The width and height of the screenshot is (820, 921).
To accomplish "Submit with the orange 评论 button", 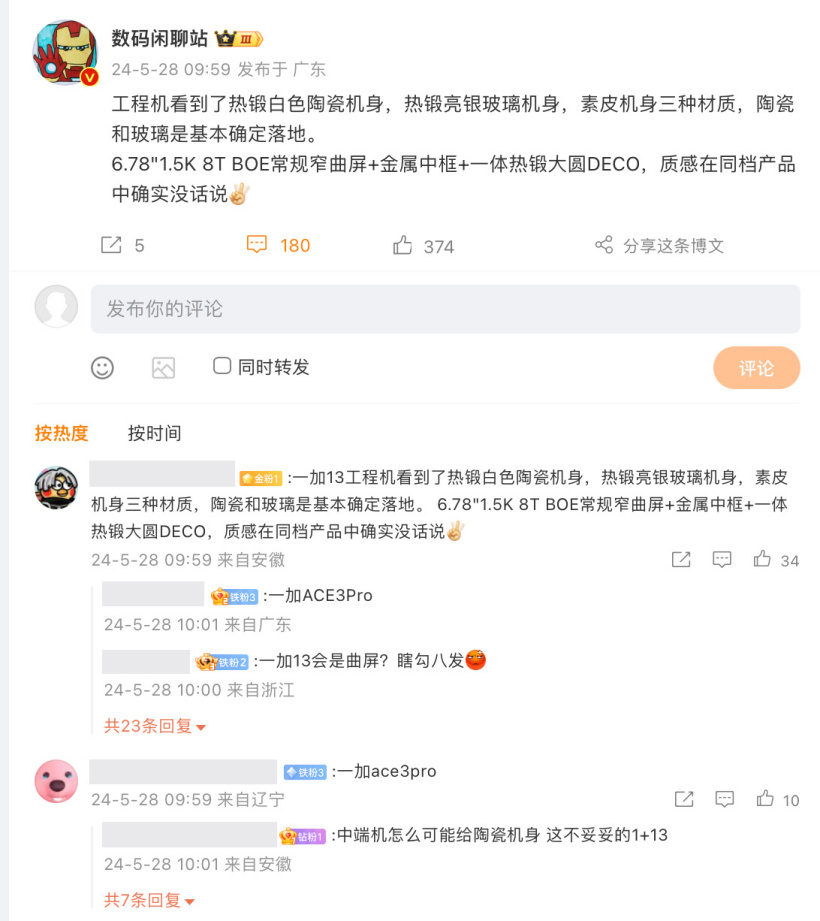I will click(x=756, y=368).
